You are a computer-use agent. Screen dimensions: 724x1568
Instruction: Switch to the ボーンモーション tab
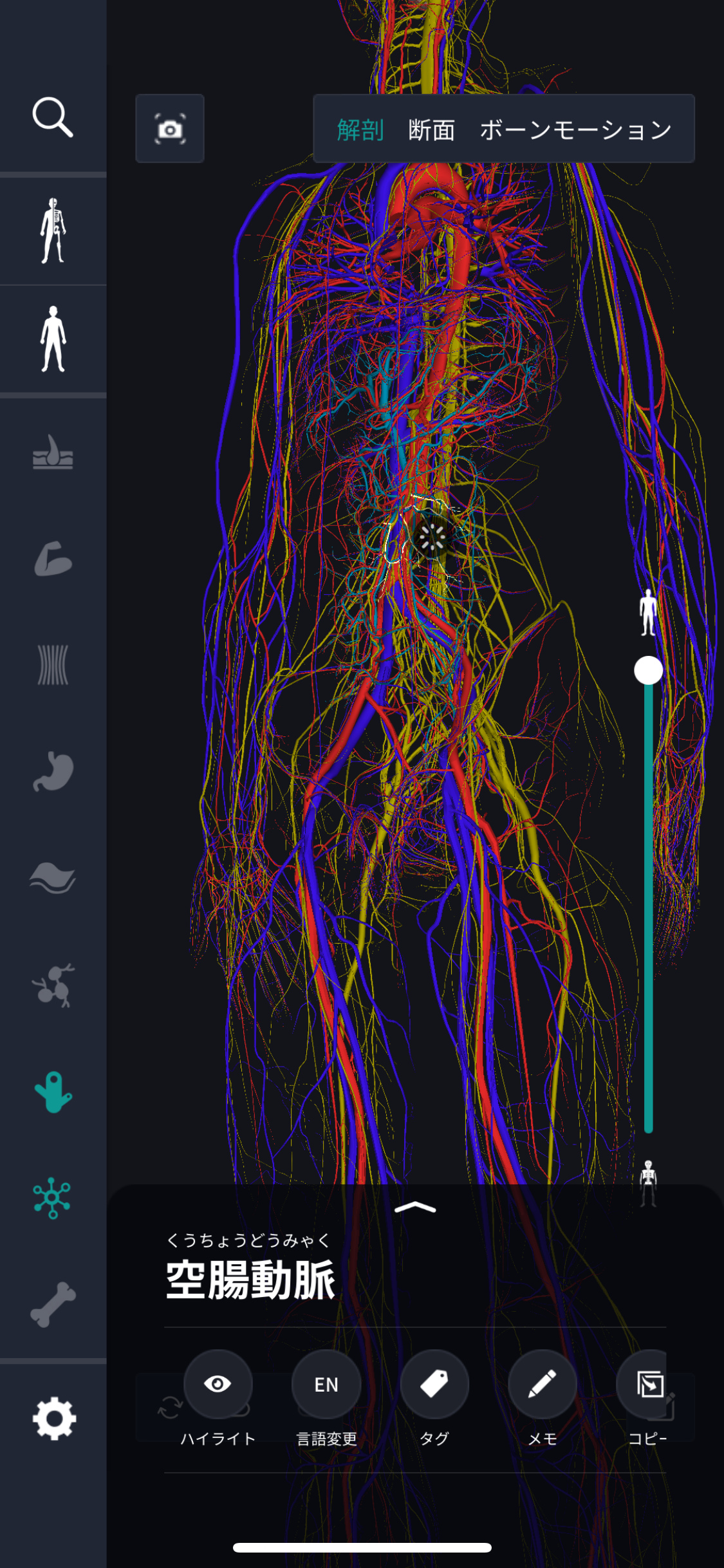[575, 130]
